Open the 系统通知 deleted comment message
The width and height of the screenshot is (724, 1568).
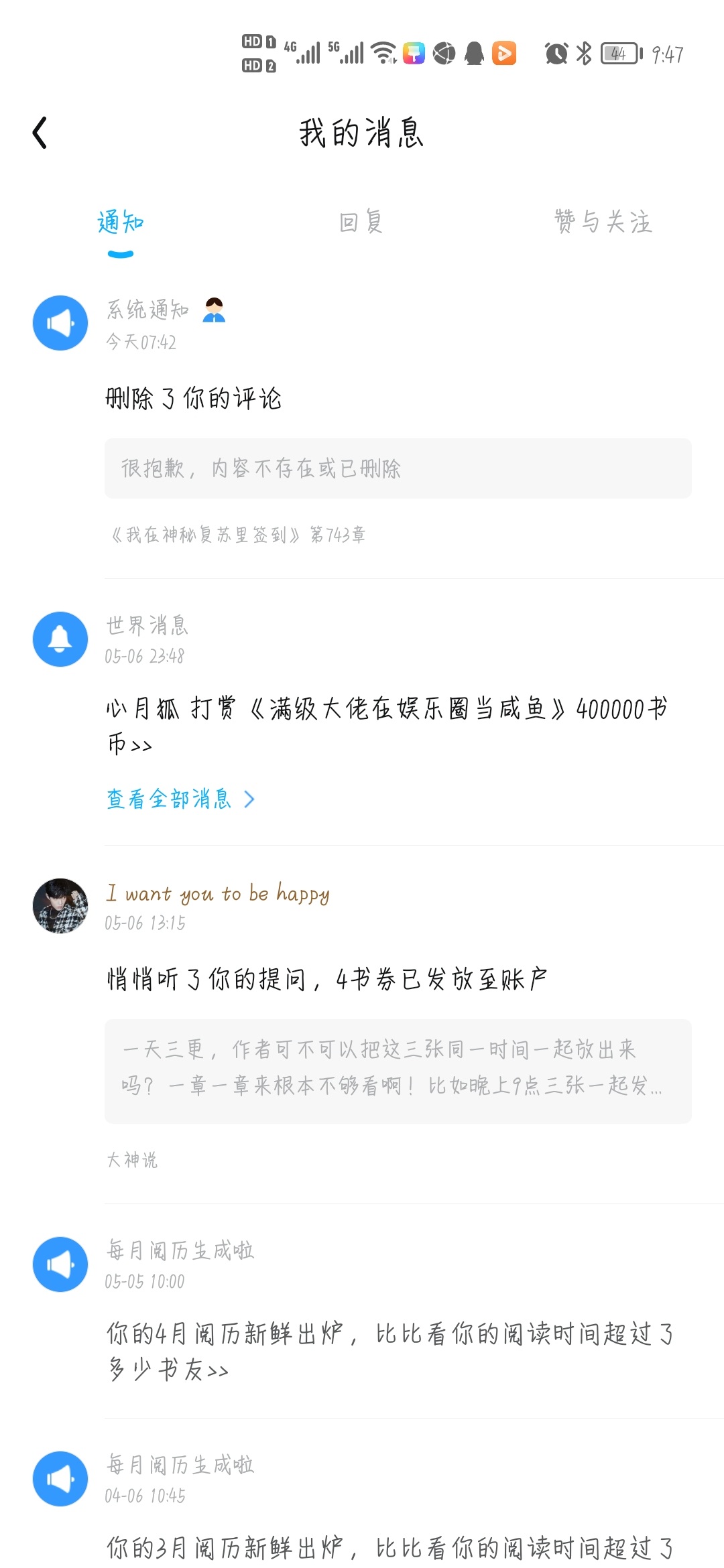193,399
